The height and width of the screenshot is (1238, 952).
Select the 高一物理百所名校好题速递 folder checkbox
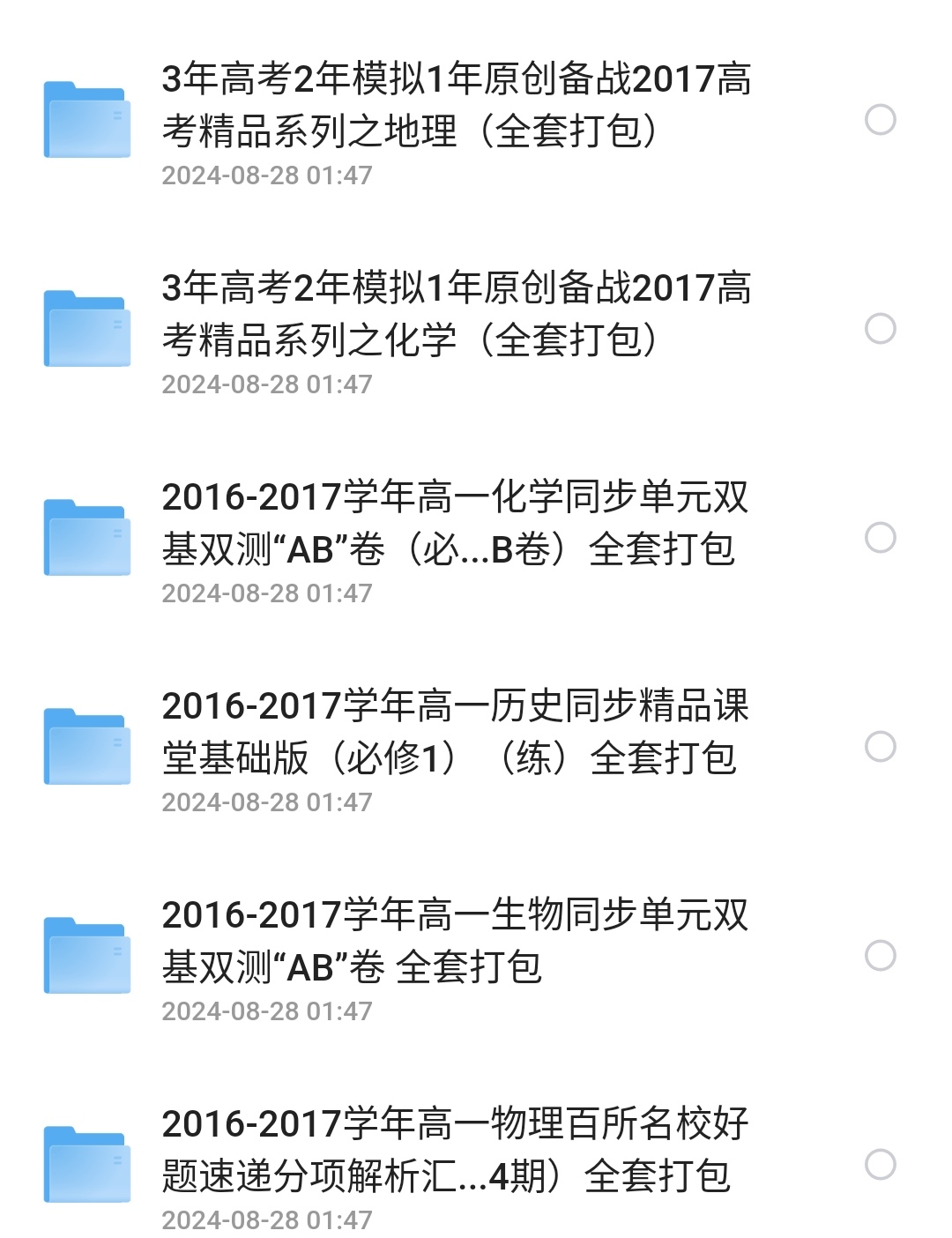(880, 1165)
